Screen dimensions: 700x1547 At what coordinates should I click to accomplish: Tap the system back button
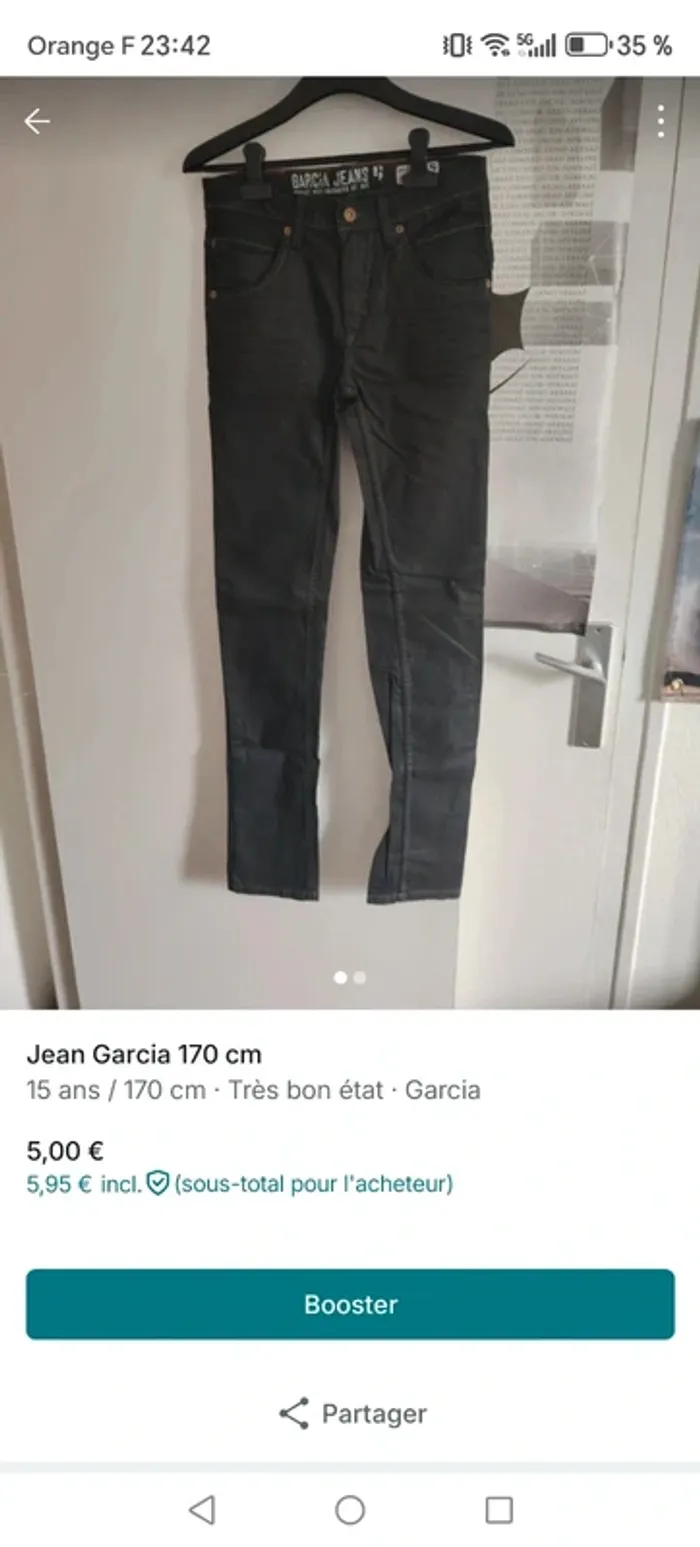click(202, 1509)
